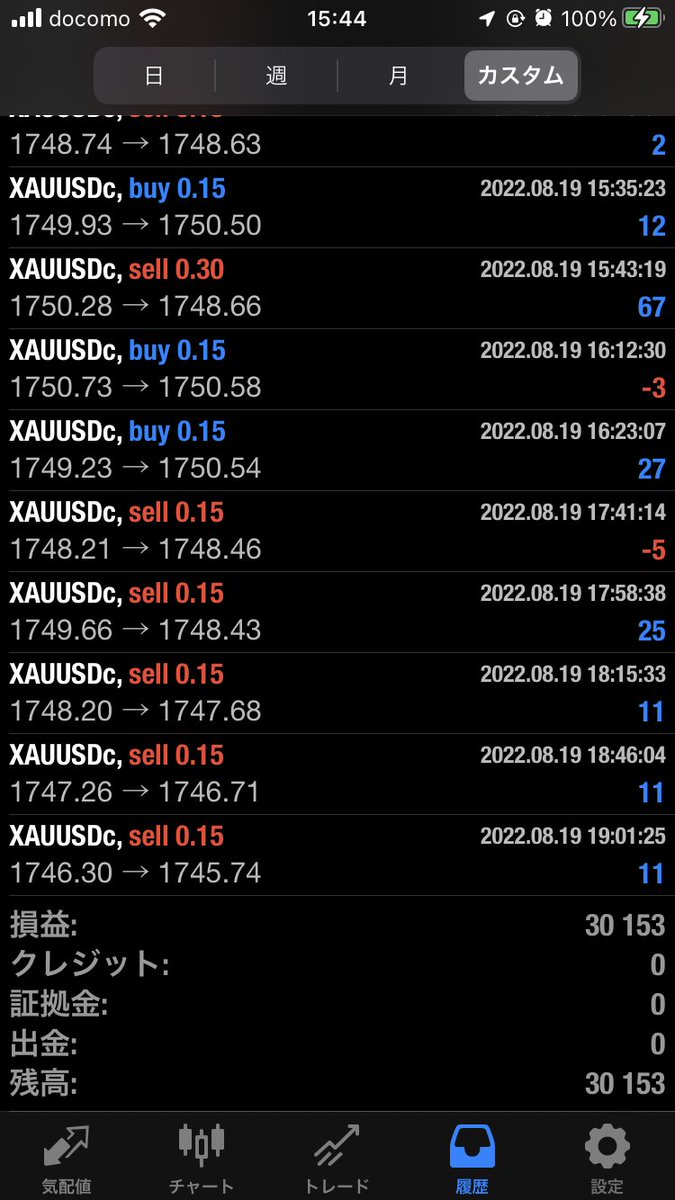675x1200 pixels.
Task: Switch to the チャート tab
Action: coord(201,1158)
